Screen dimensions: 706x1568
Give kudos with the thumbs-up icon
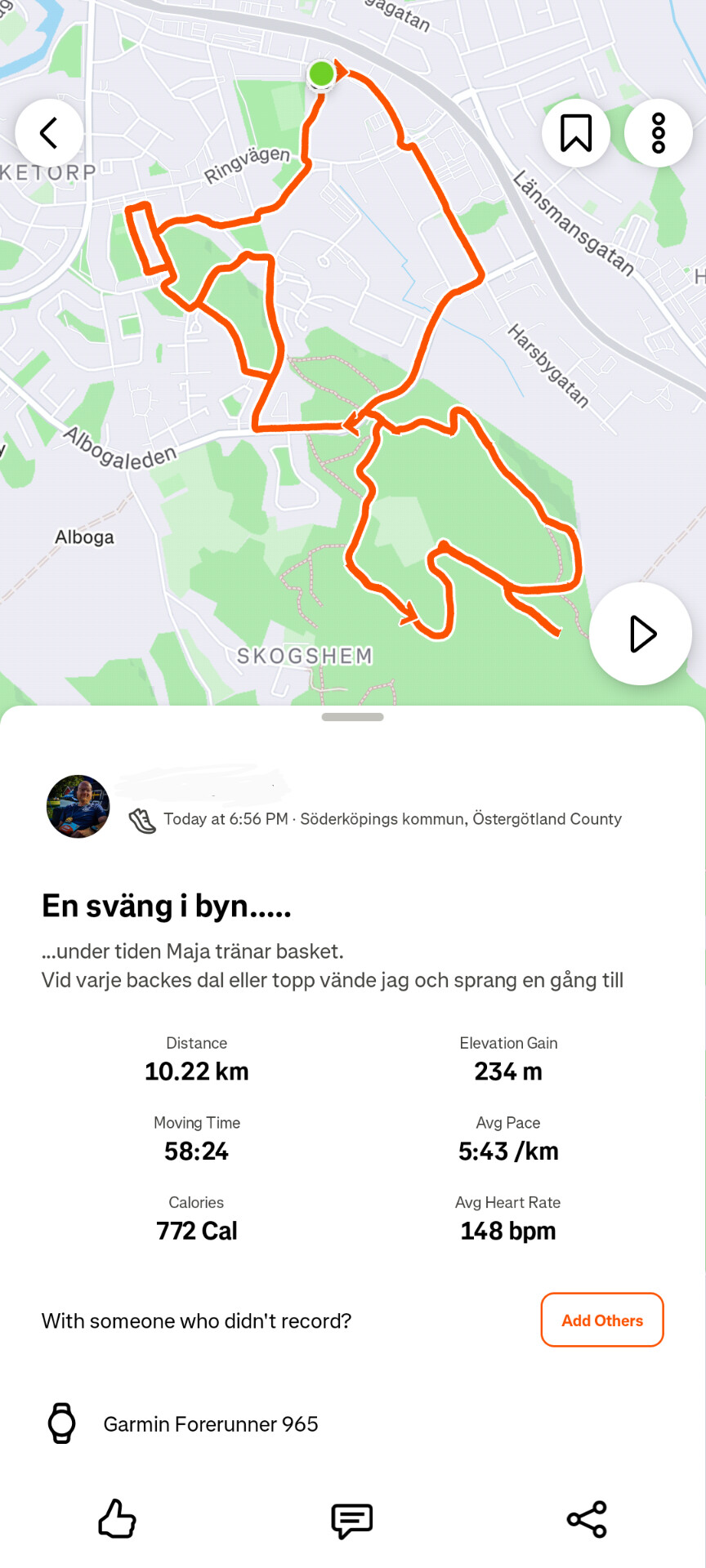pyautogui.click(x=117, y=1519)
